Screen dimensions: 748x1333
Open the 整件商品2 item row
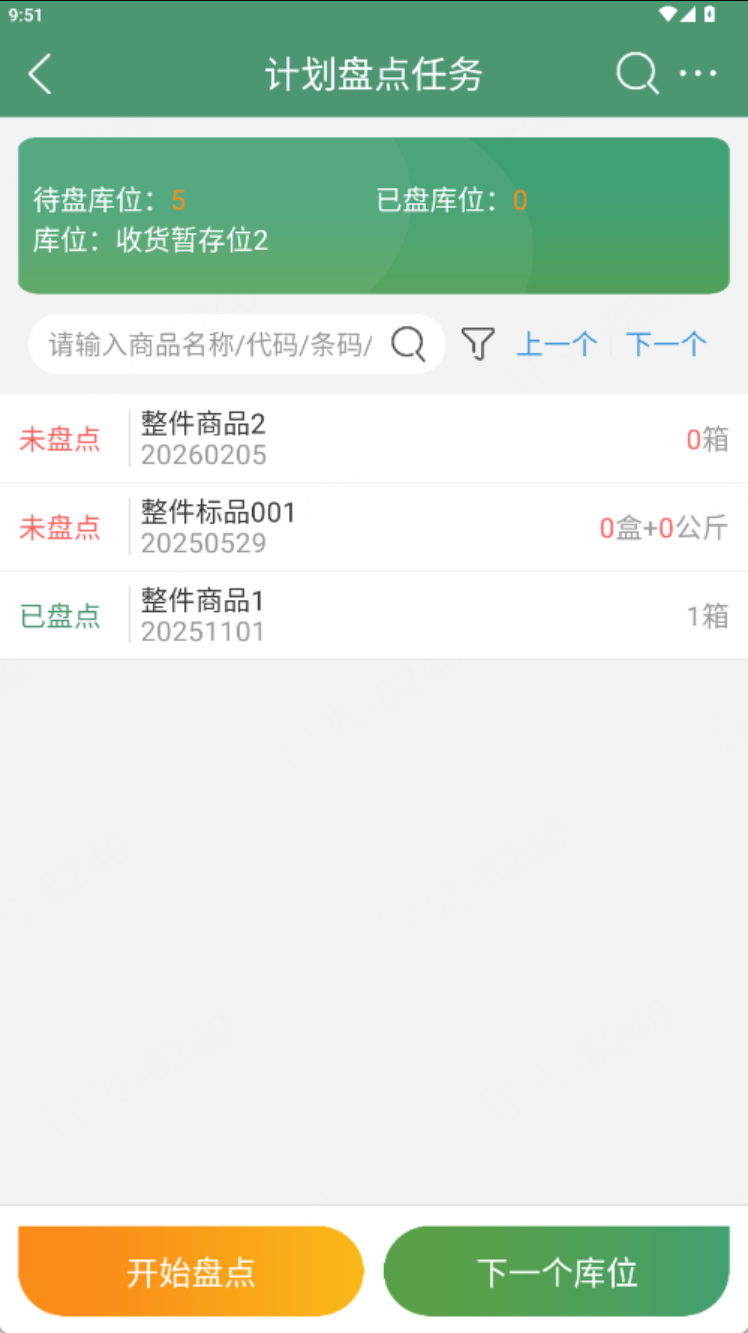(374, 439)
